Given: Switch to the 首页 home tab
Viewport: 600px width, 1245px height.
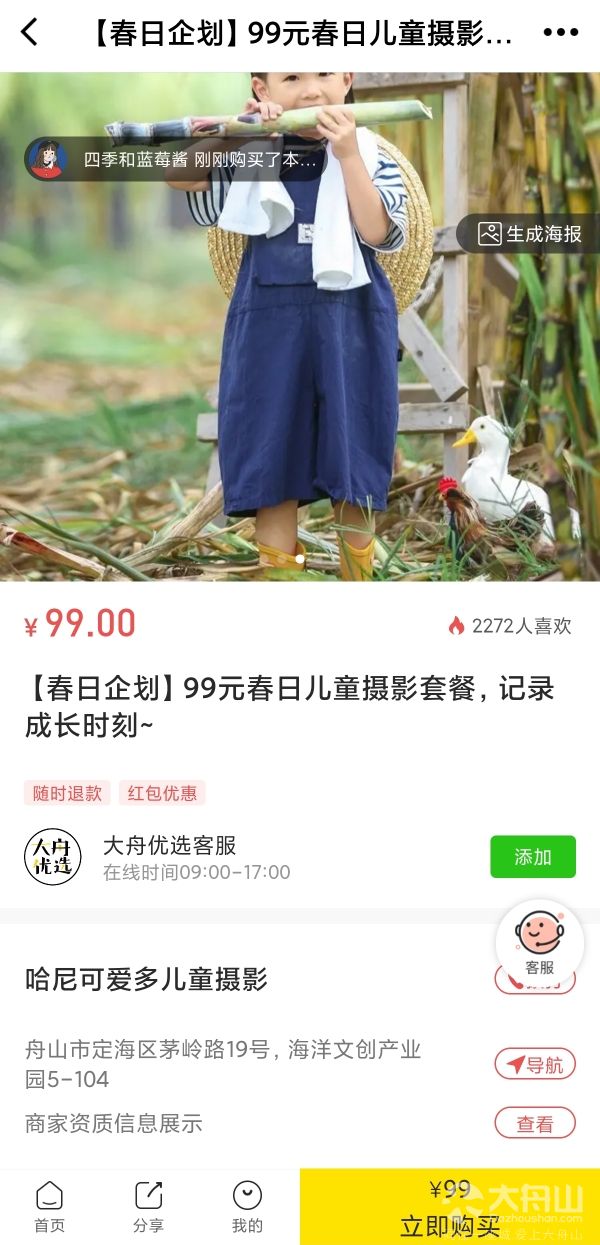Looking at the screenshot, I should 49,1206.
